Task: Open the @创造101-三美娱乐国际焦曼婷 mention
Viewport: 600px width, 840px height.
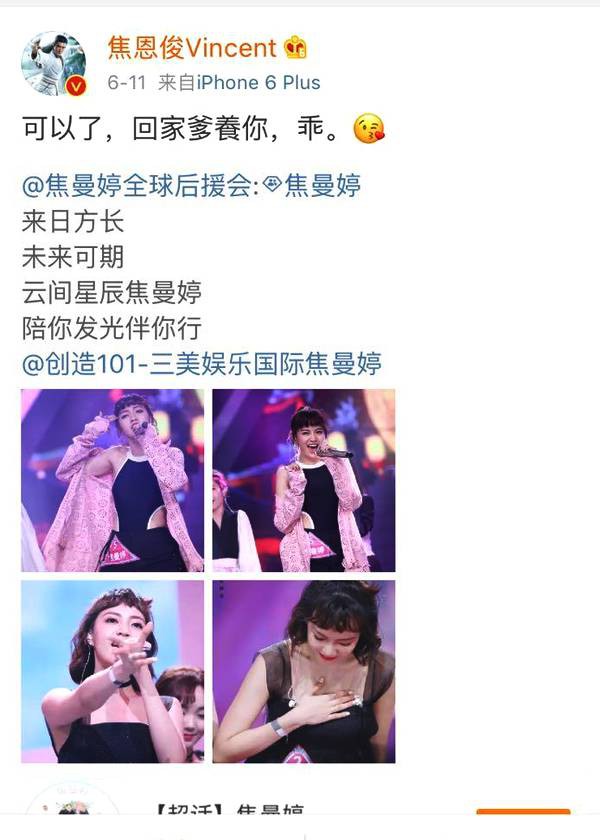Action: (201, 362)
